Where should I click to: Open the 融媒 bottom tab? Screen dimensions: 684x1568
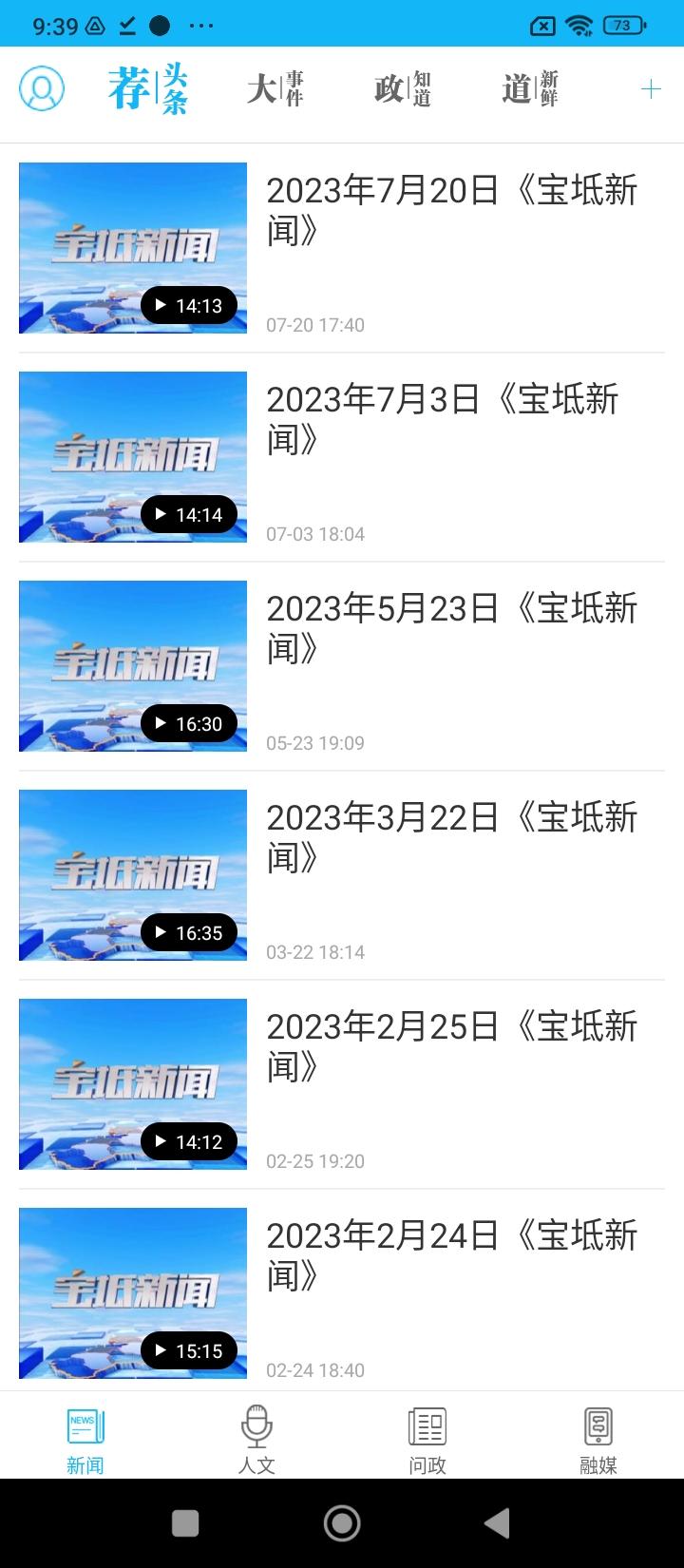598,1440
